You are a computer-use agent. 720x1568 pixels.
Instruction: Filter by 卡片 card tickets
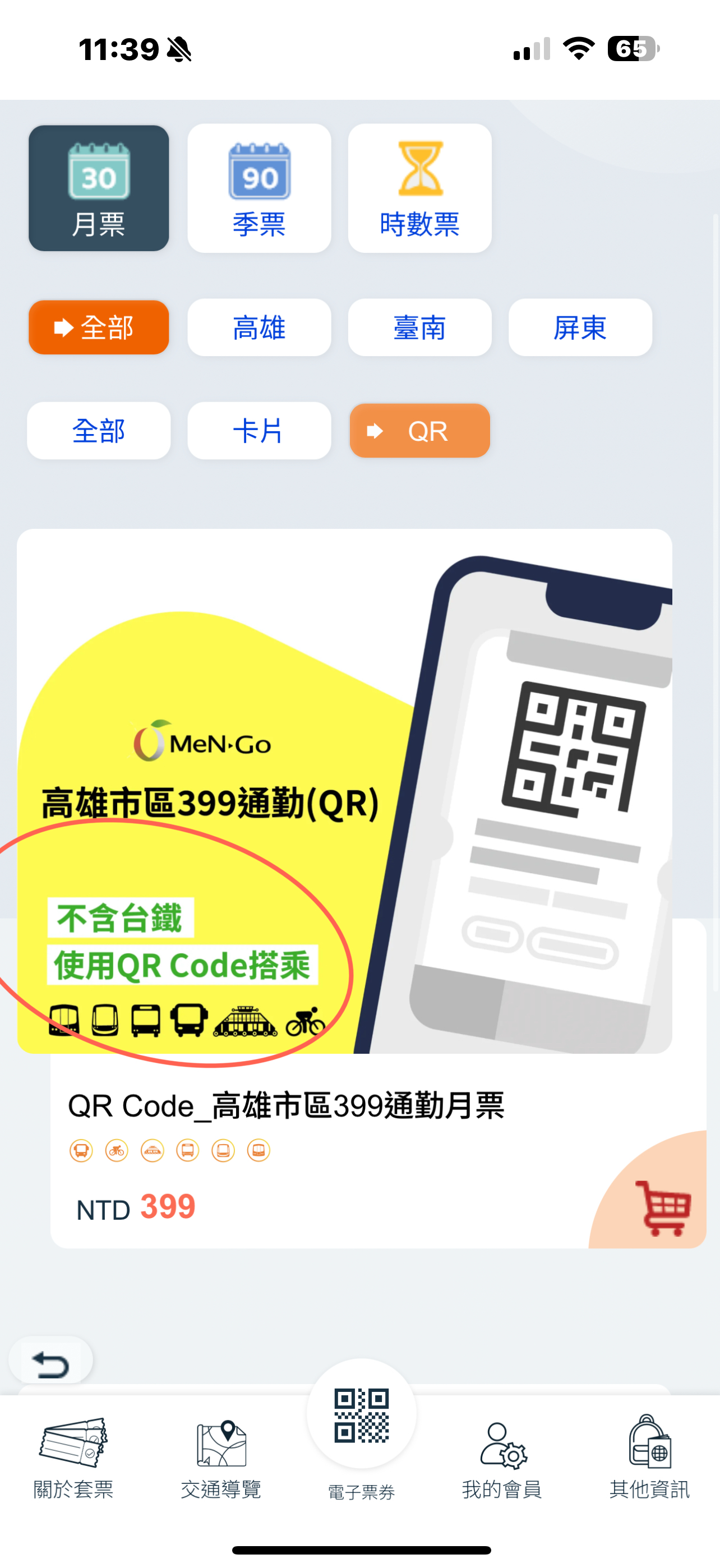pyautogui.click(x=259, y=431)
